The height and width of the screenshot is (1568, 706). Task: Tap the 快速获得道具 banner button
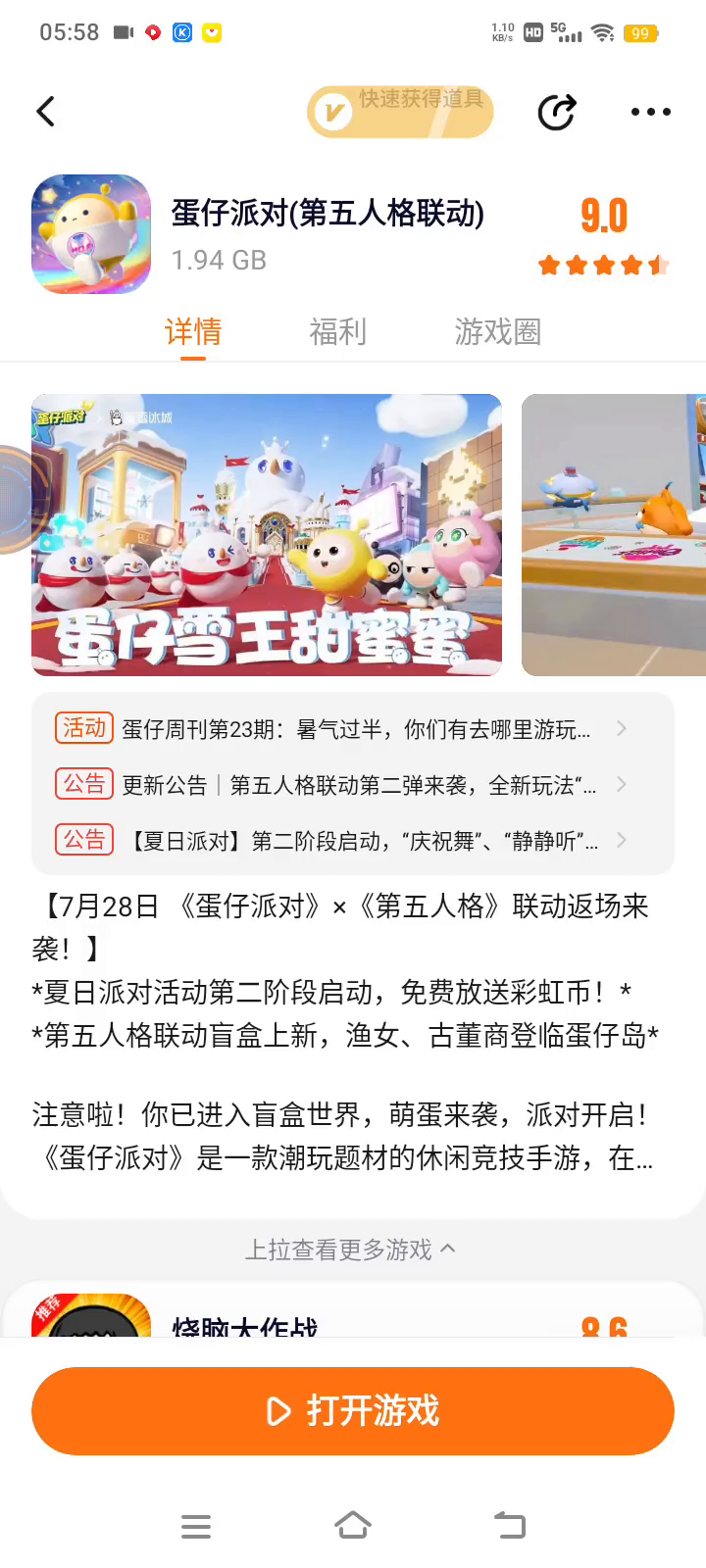tap(400, 112)
